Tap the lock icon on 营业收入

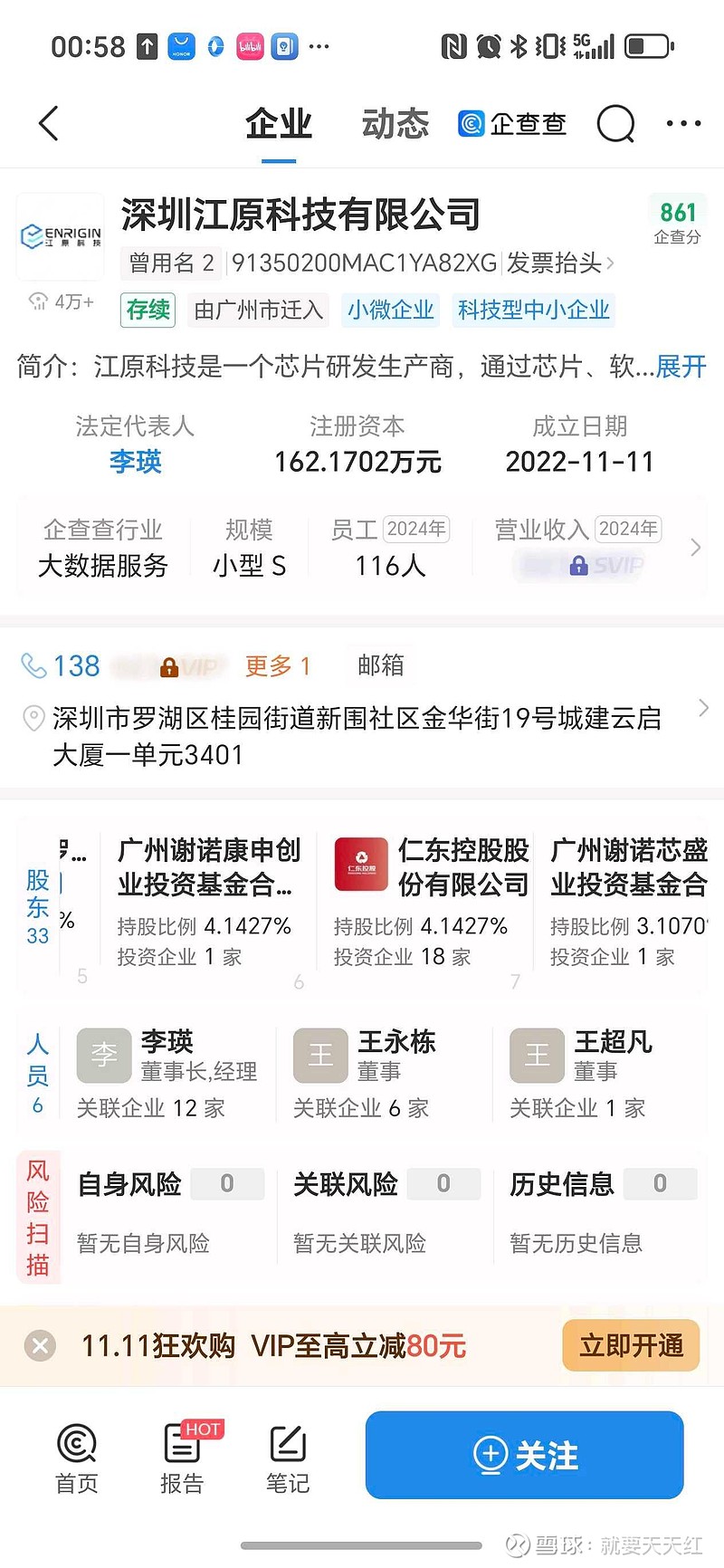pyautogui.click(x=577, y=566)
